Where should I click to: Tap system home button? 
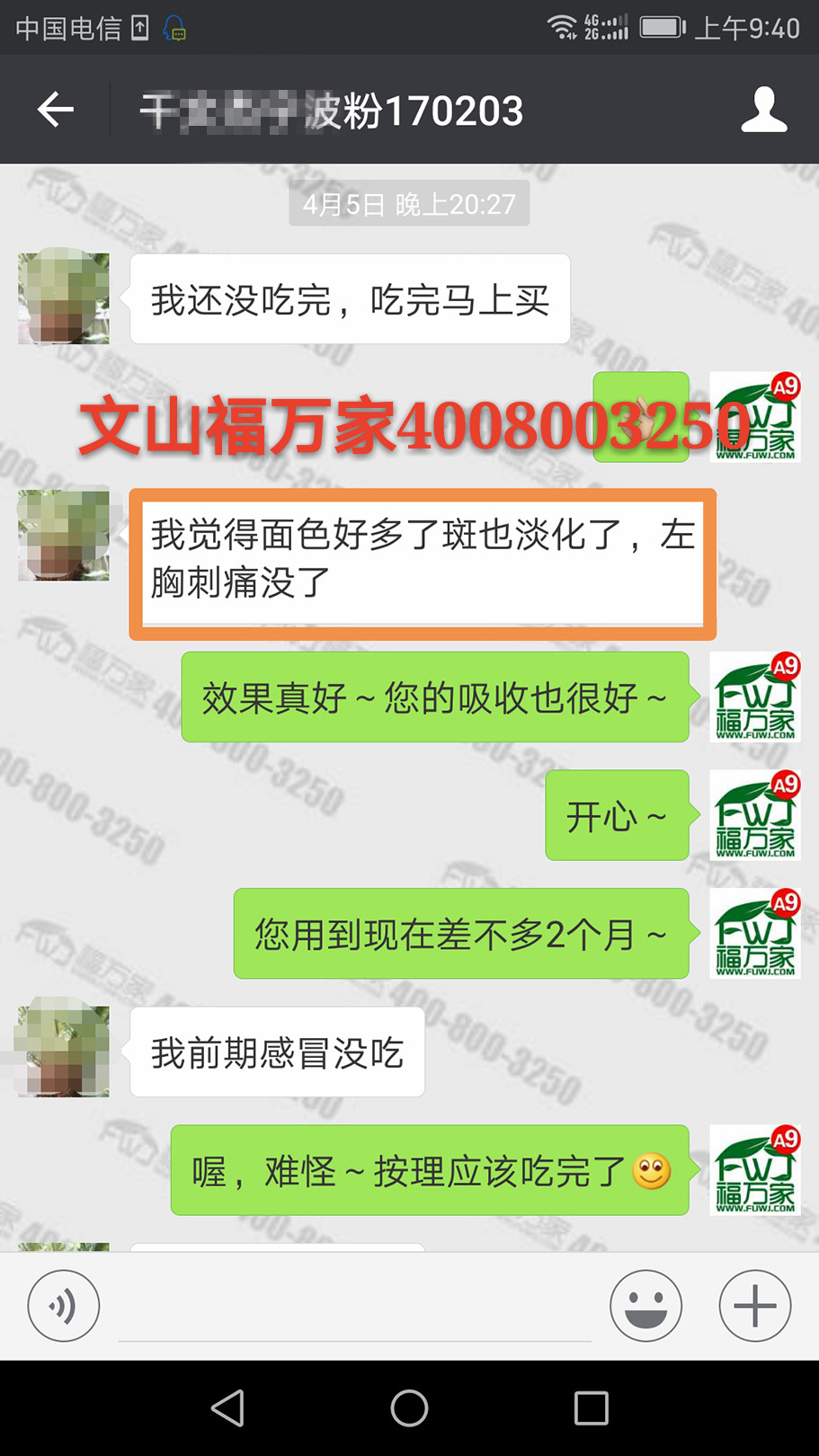pyautogui.click(x=409, y=1408)
